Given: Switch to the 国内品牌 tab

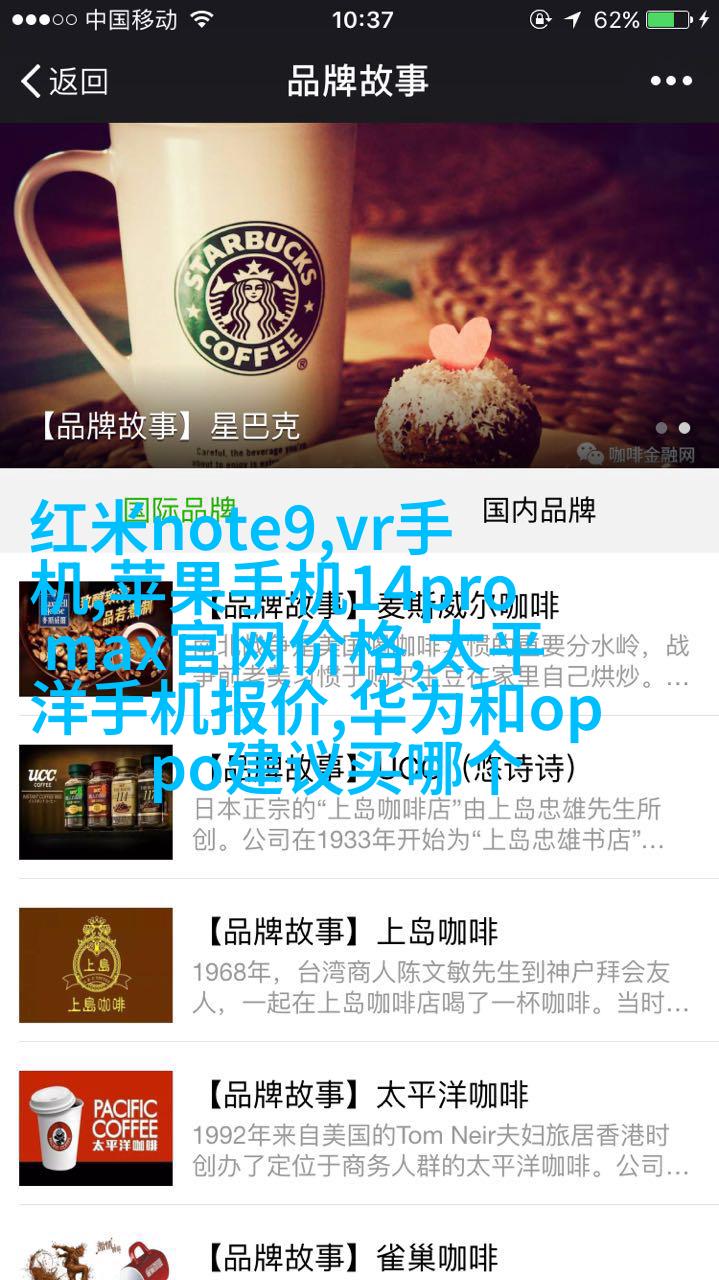Looking at the screenshot, I should 539,510.
